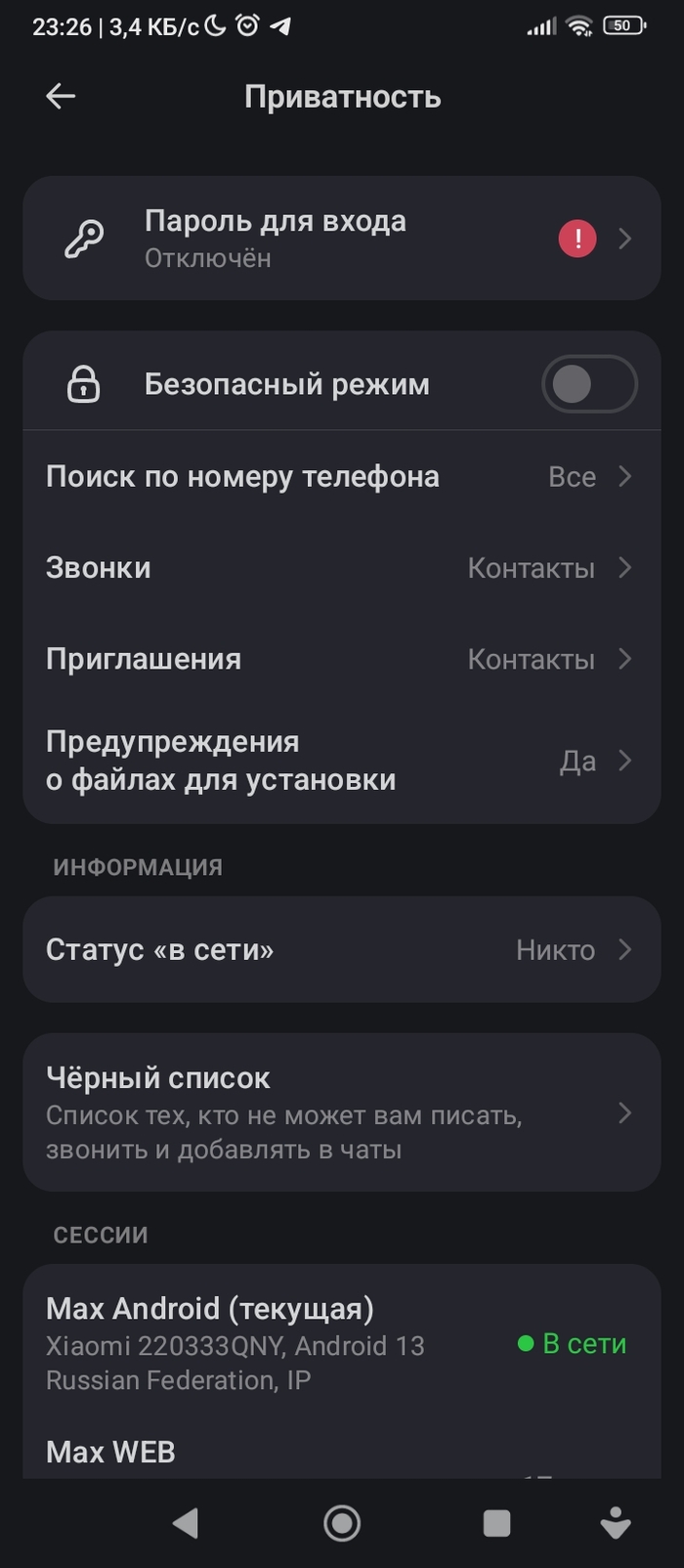The image size is (684, 1568).
Task: Open the Чёрный список
Action: [342, 1112]
